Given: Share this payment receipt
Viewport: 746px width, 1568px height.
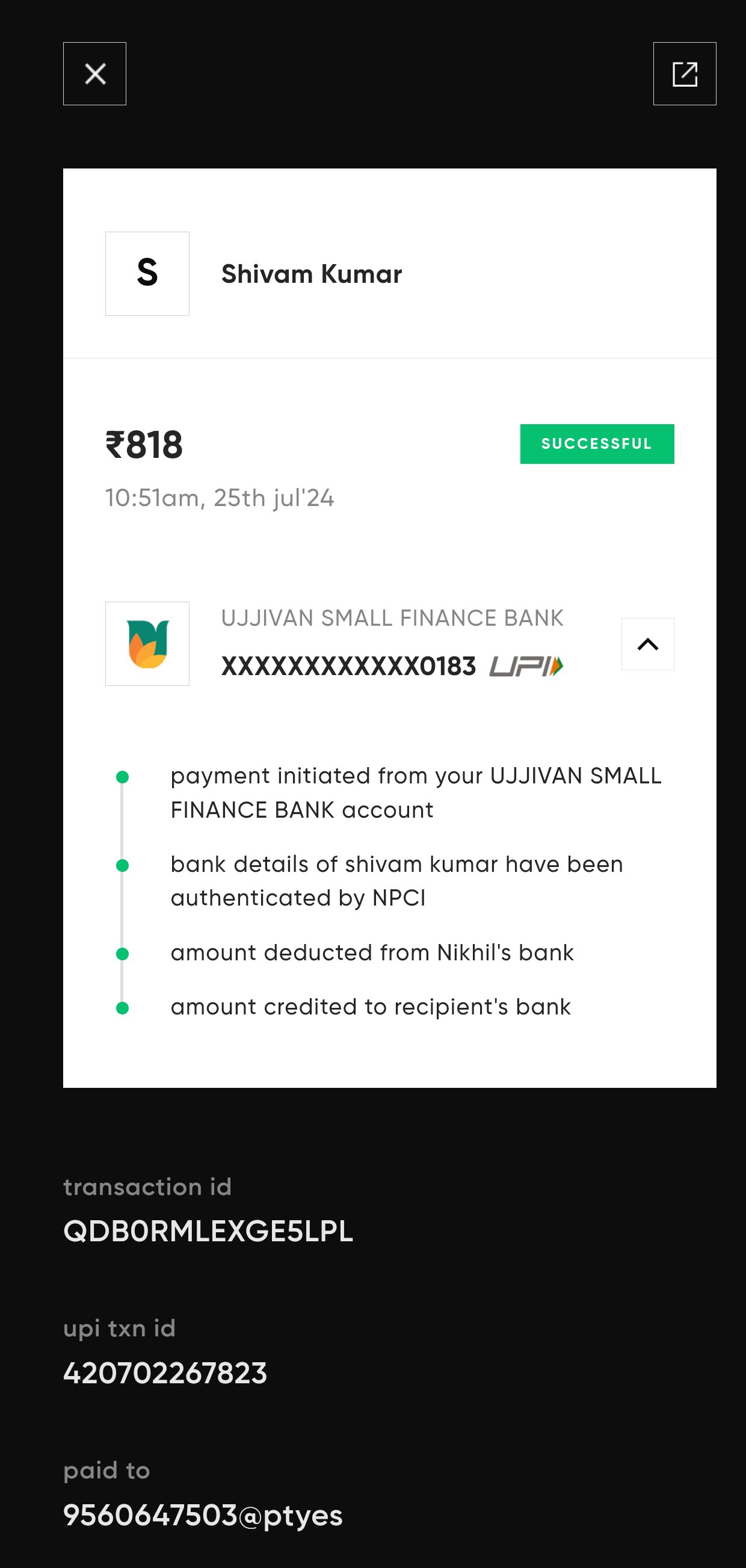Looking at the screenshot, I should coord(685,73).
